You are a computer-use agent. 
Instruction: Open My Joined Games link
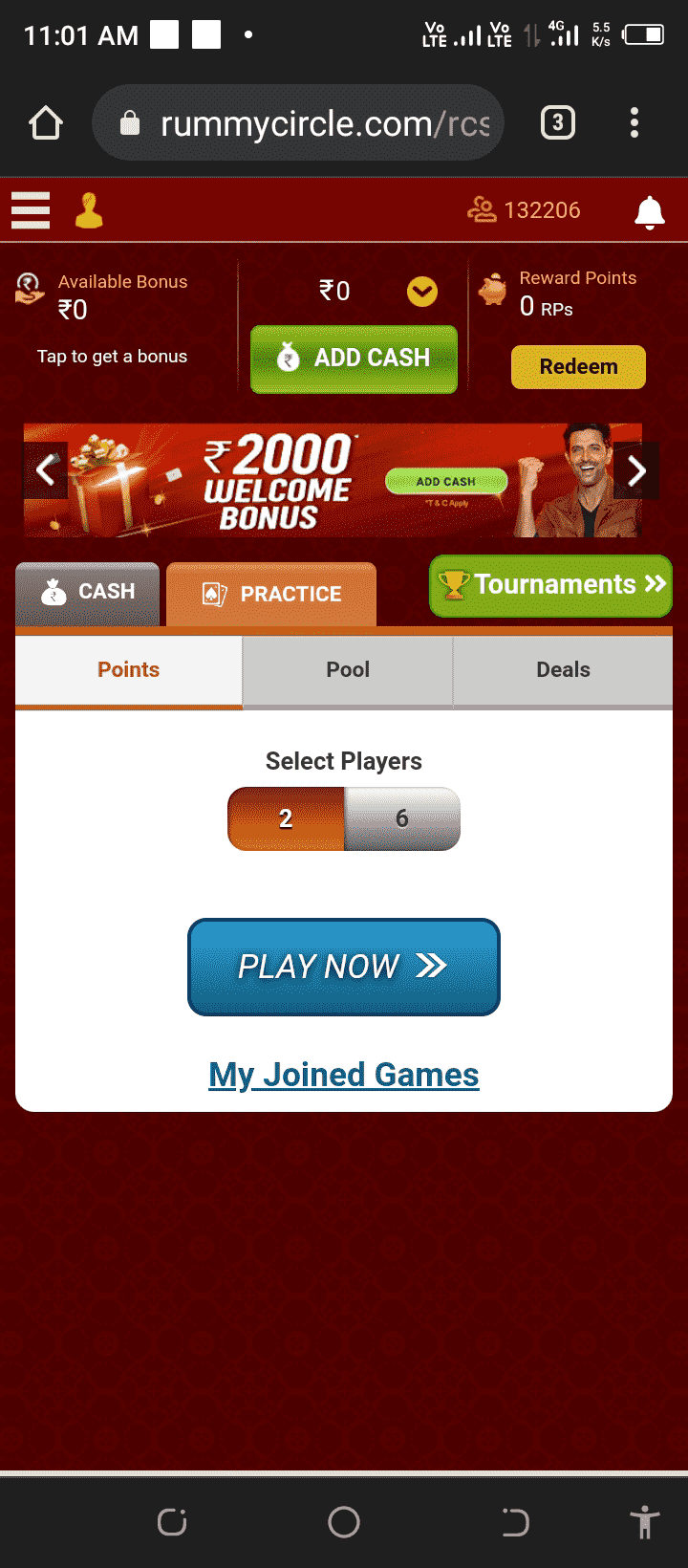pyautogui.click(x=344, y=1075)
